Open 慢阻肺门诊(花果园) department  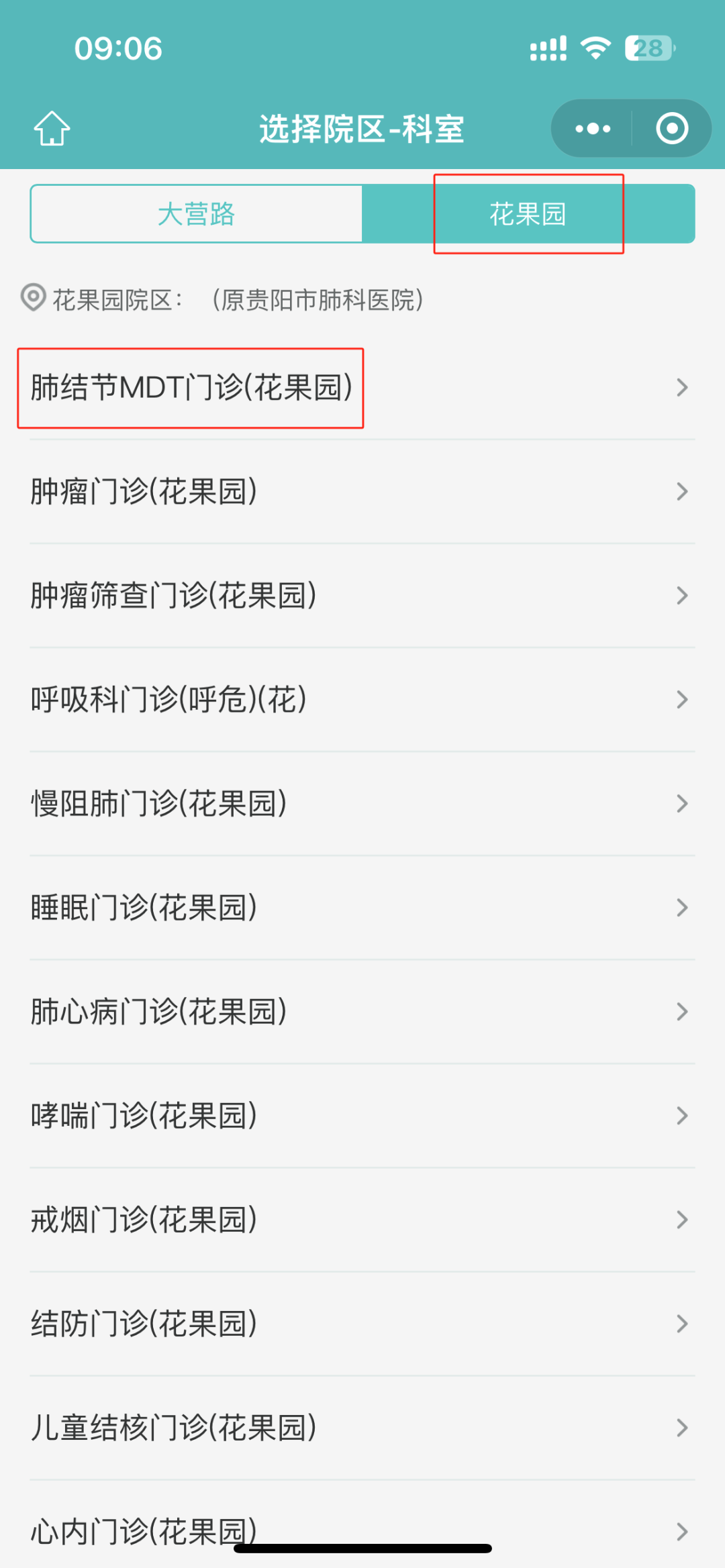[x=362, y=804]
